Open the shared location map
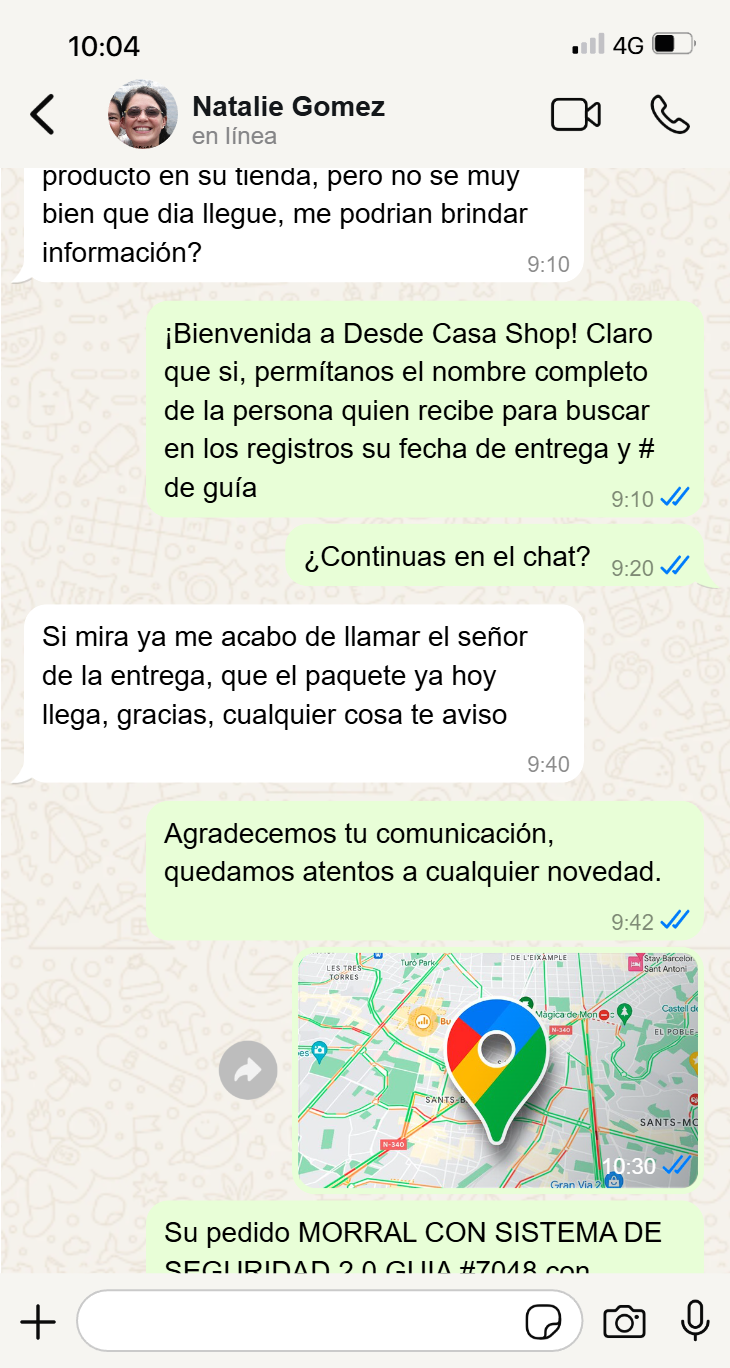 tap(498, 1070)
